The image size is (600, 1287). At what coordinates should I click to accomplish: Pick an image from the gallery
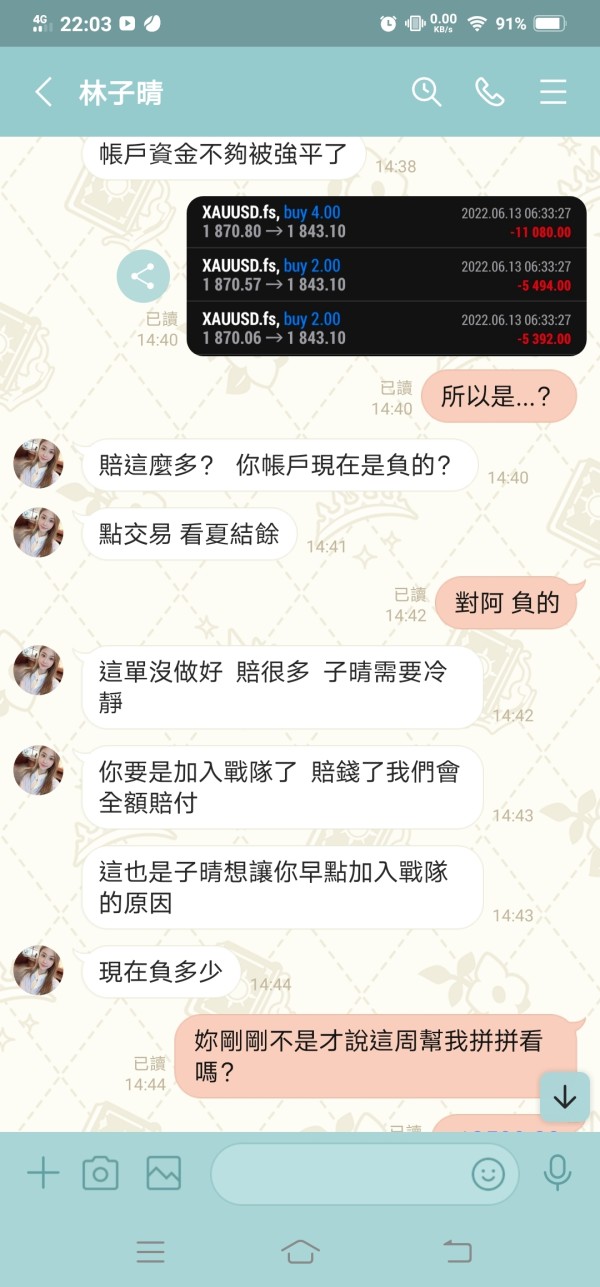click(163, 1172)
